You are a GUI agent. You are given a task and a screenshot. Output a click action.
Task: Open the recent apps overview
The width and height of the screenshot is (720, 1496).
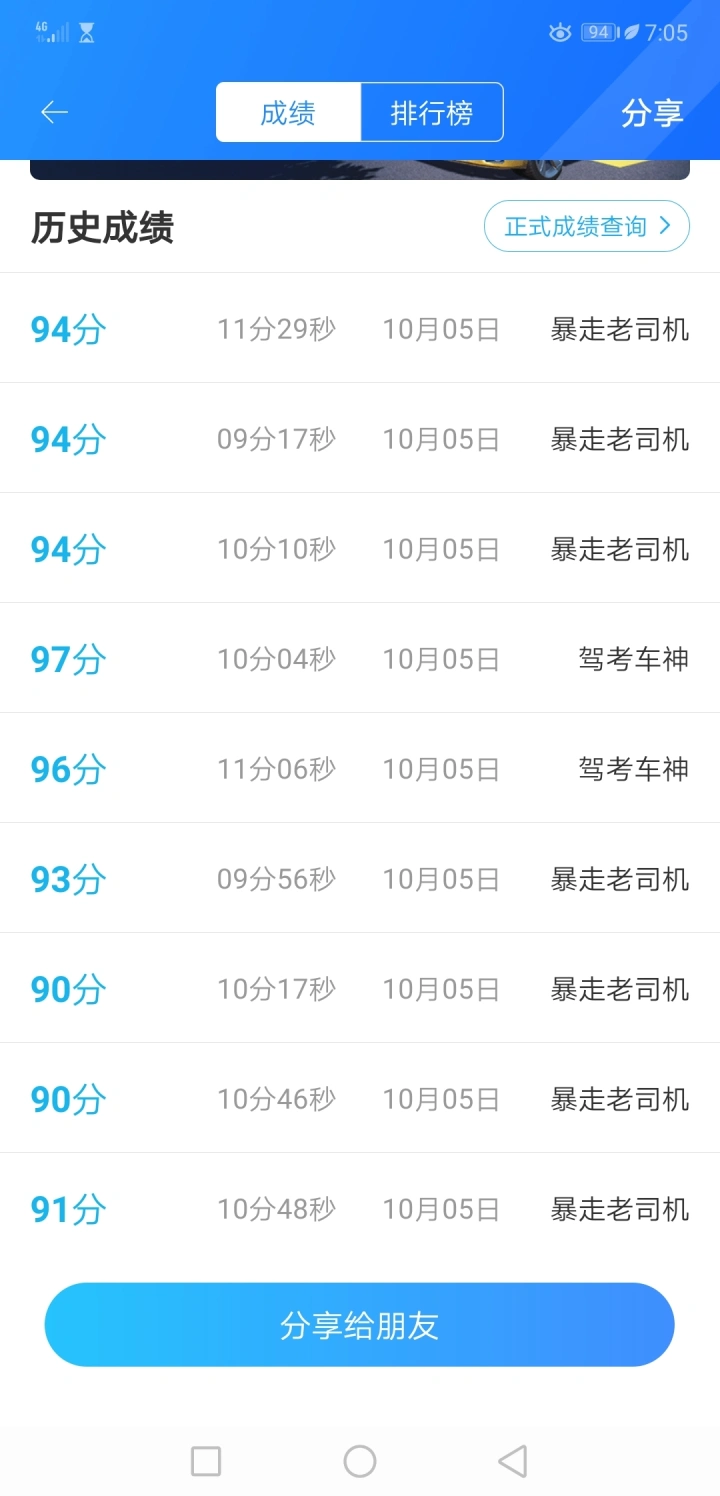(x=206, y=1462)
